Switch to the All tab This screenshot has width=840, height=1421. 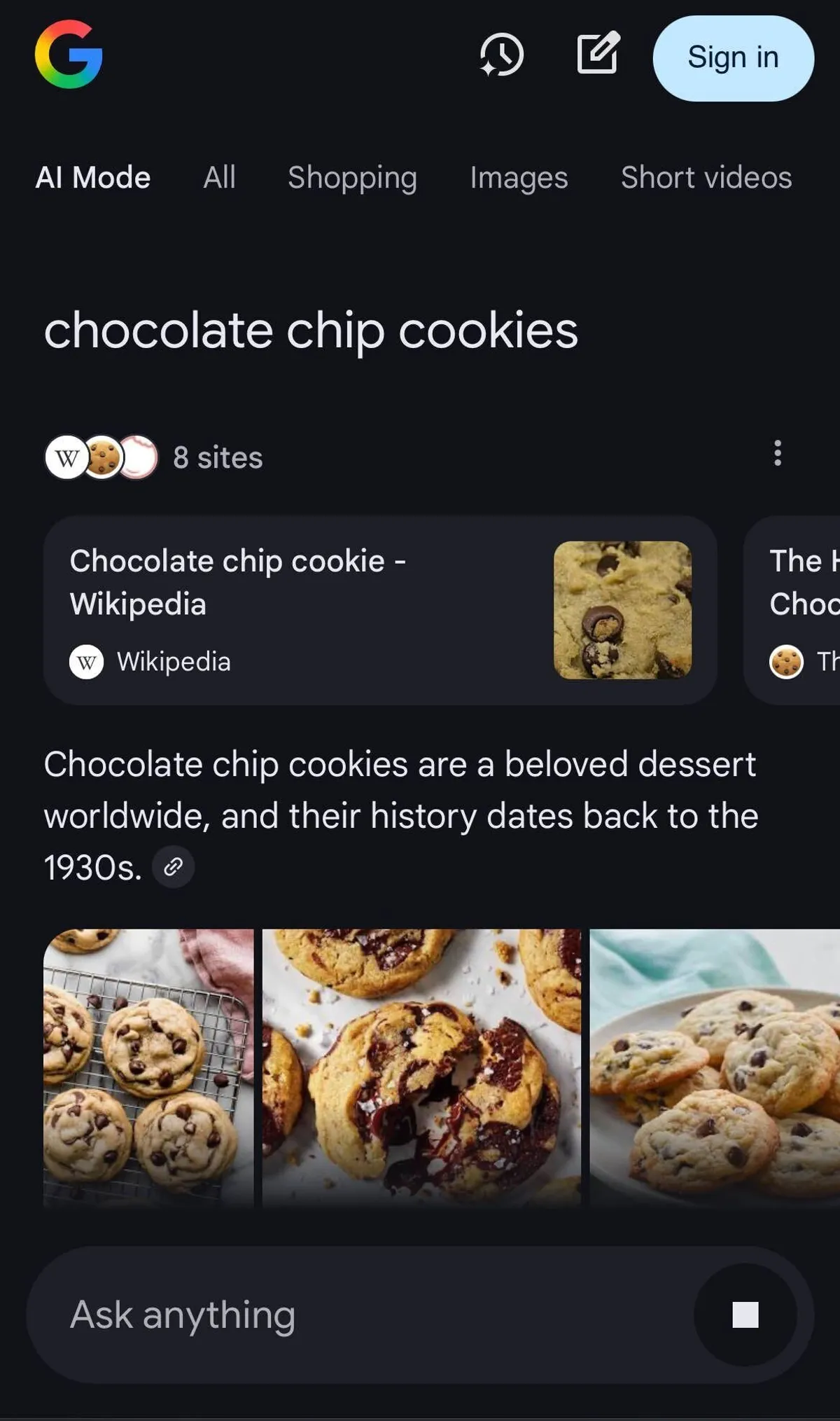tap(219, 177)
